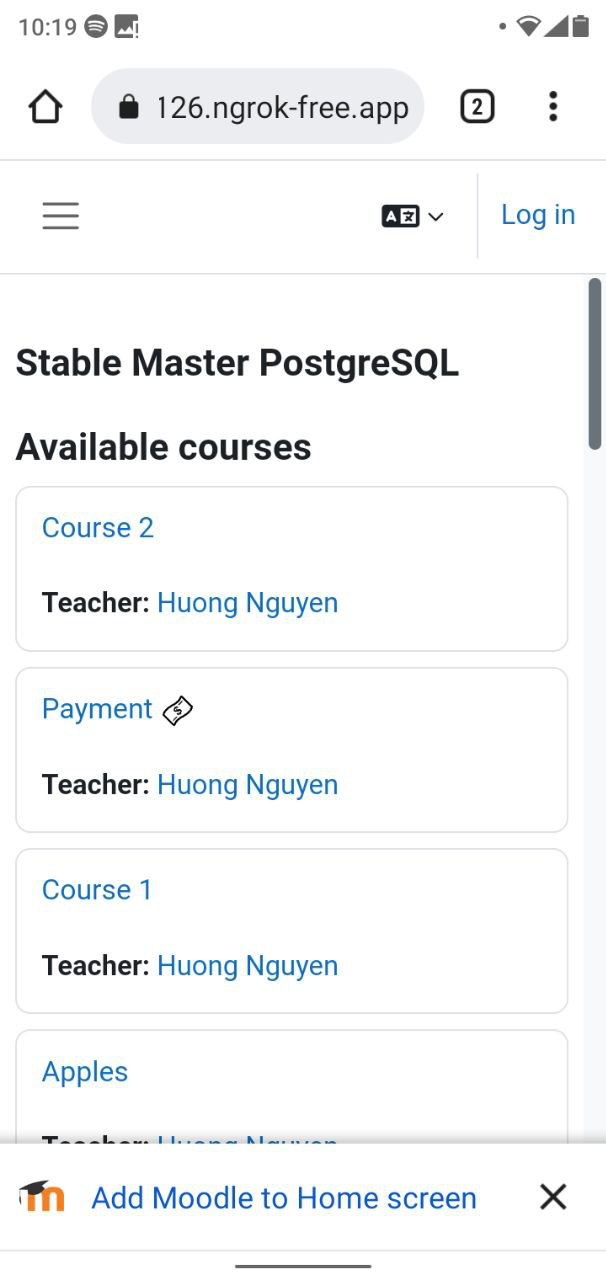View Huong Nguyen's profile under Payment
The height and width of the screenshot is (1280, 606).
pyautogui.click(x=248, y=785)
